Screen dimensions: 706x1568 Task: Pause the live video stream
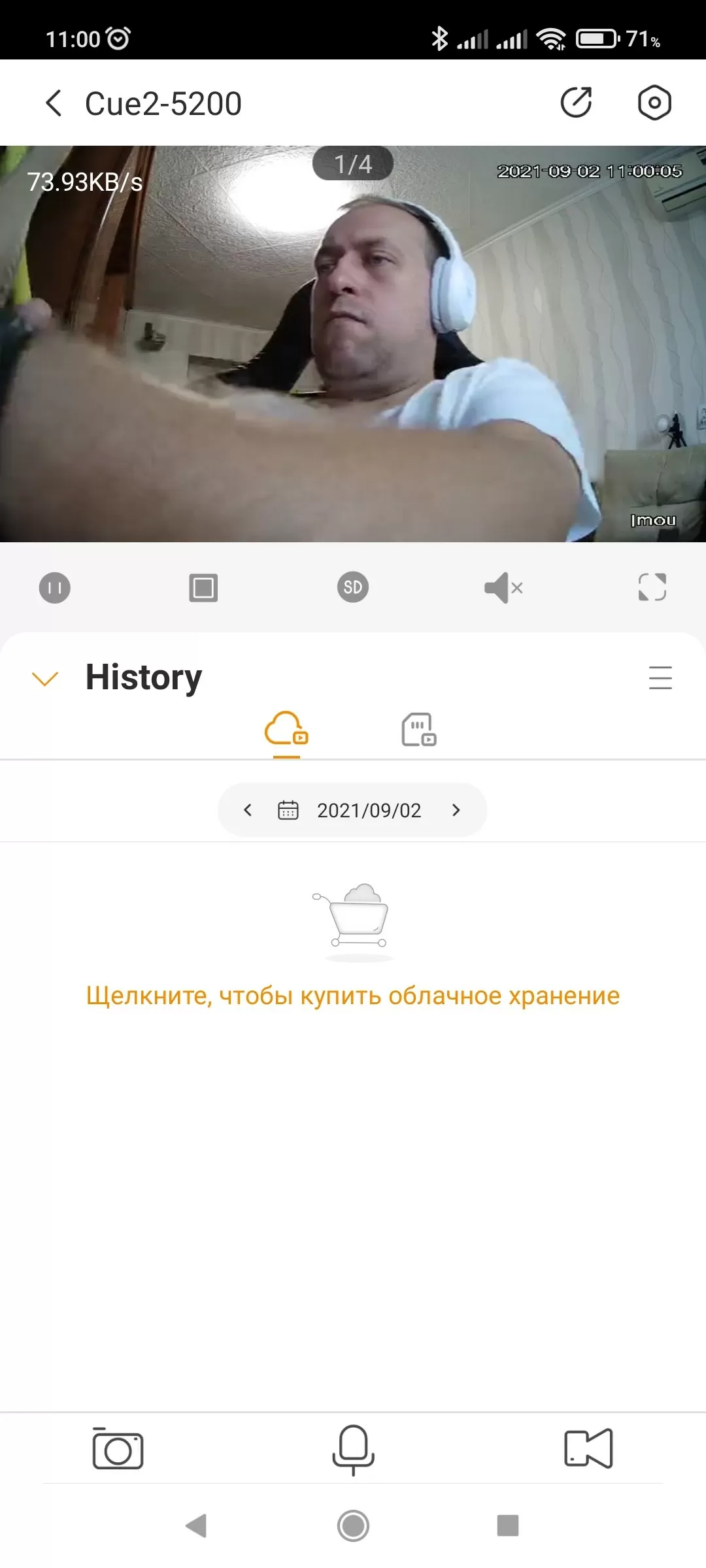coord(55,587)
